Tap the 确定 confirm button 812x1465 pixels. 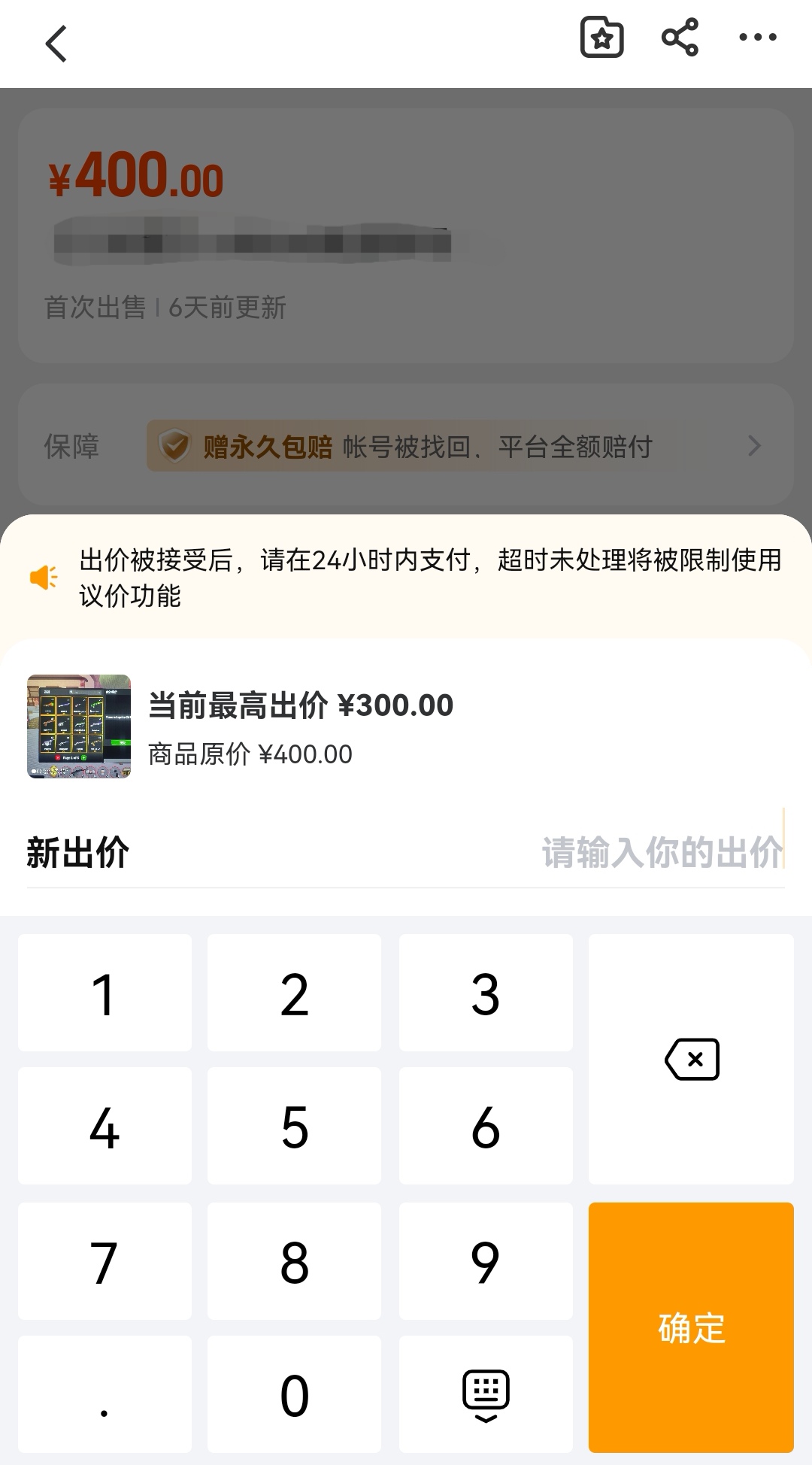[691, 1327]
